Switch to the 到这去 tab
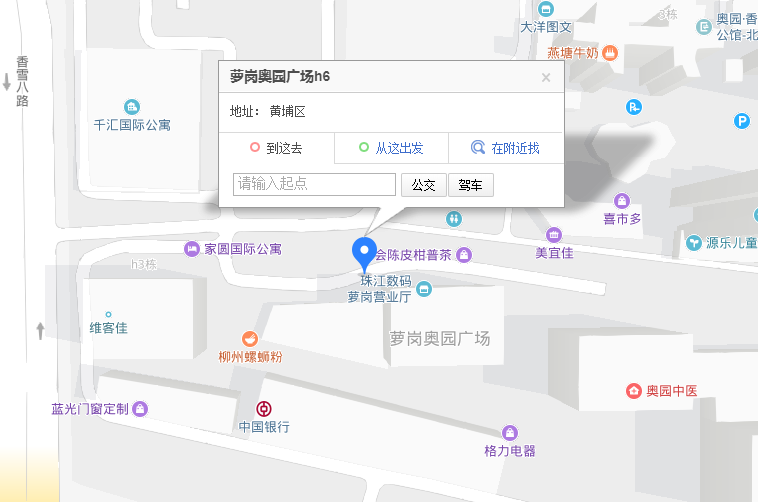Screen dimensions: 758x502 [276, 148]
